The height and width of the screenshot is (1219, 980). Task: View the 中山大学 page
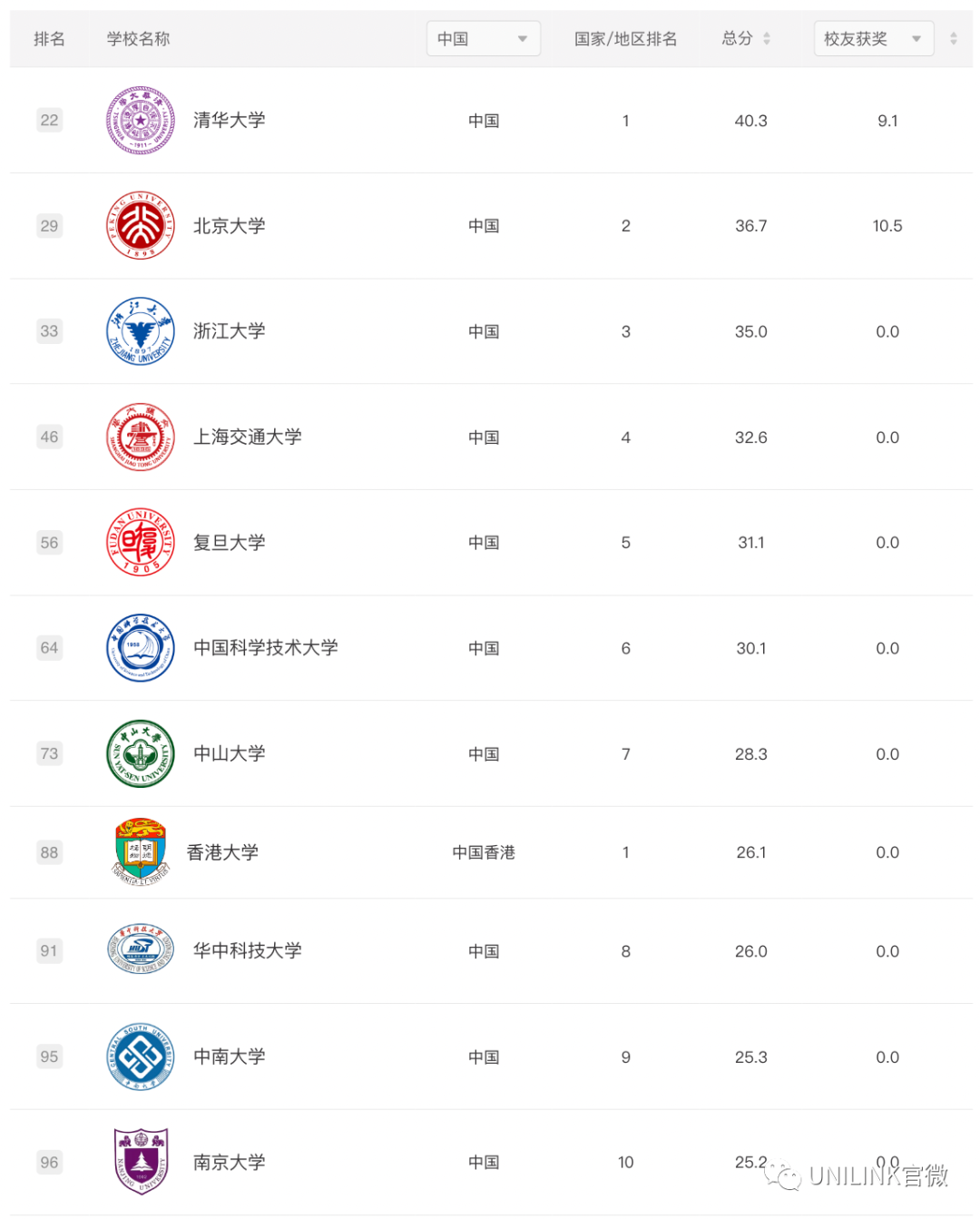229,753
